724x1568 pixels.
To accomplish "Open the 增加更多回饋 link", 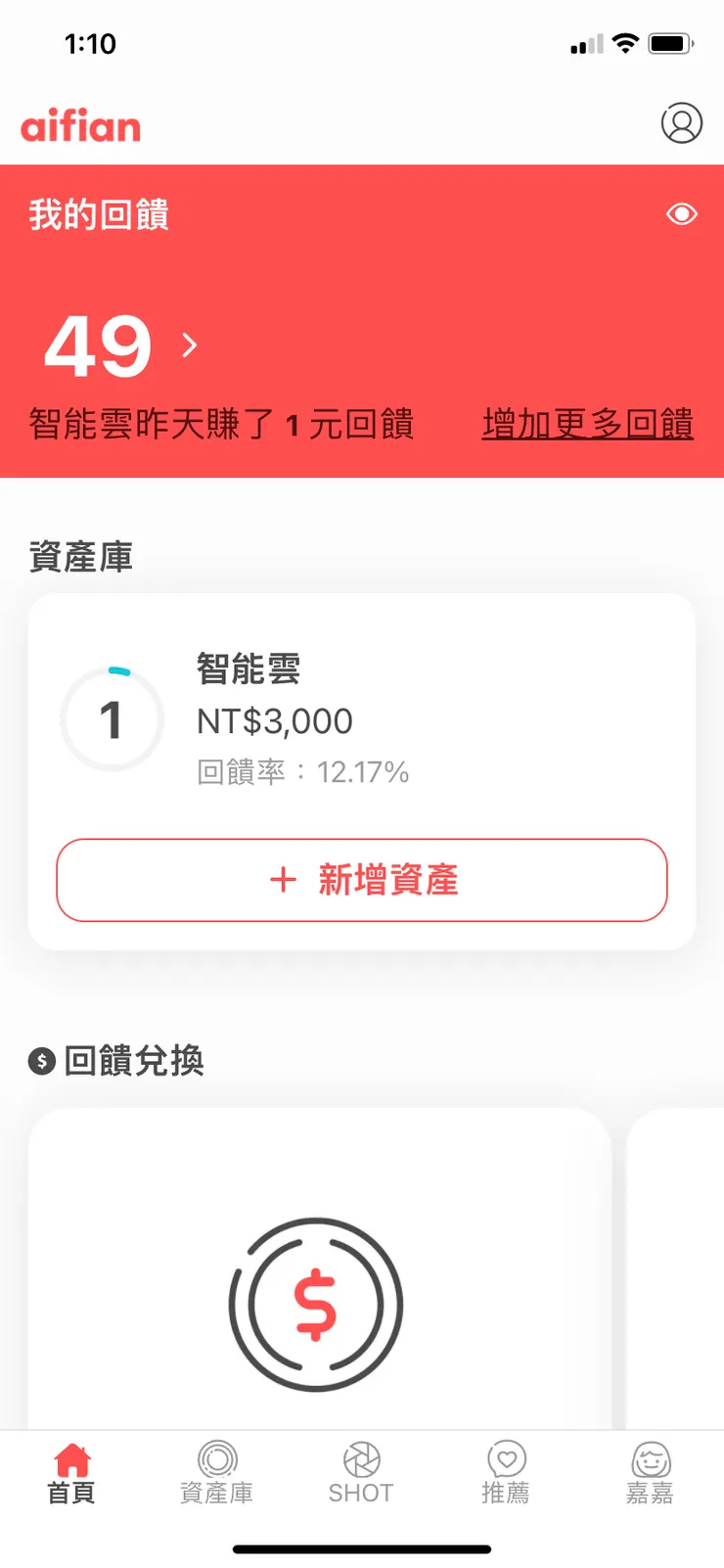I will tap(587, 424).
